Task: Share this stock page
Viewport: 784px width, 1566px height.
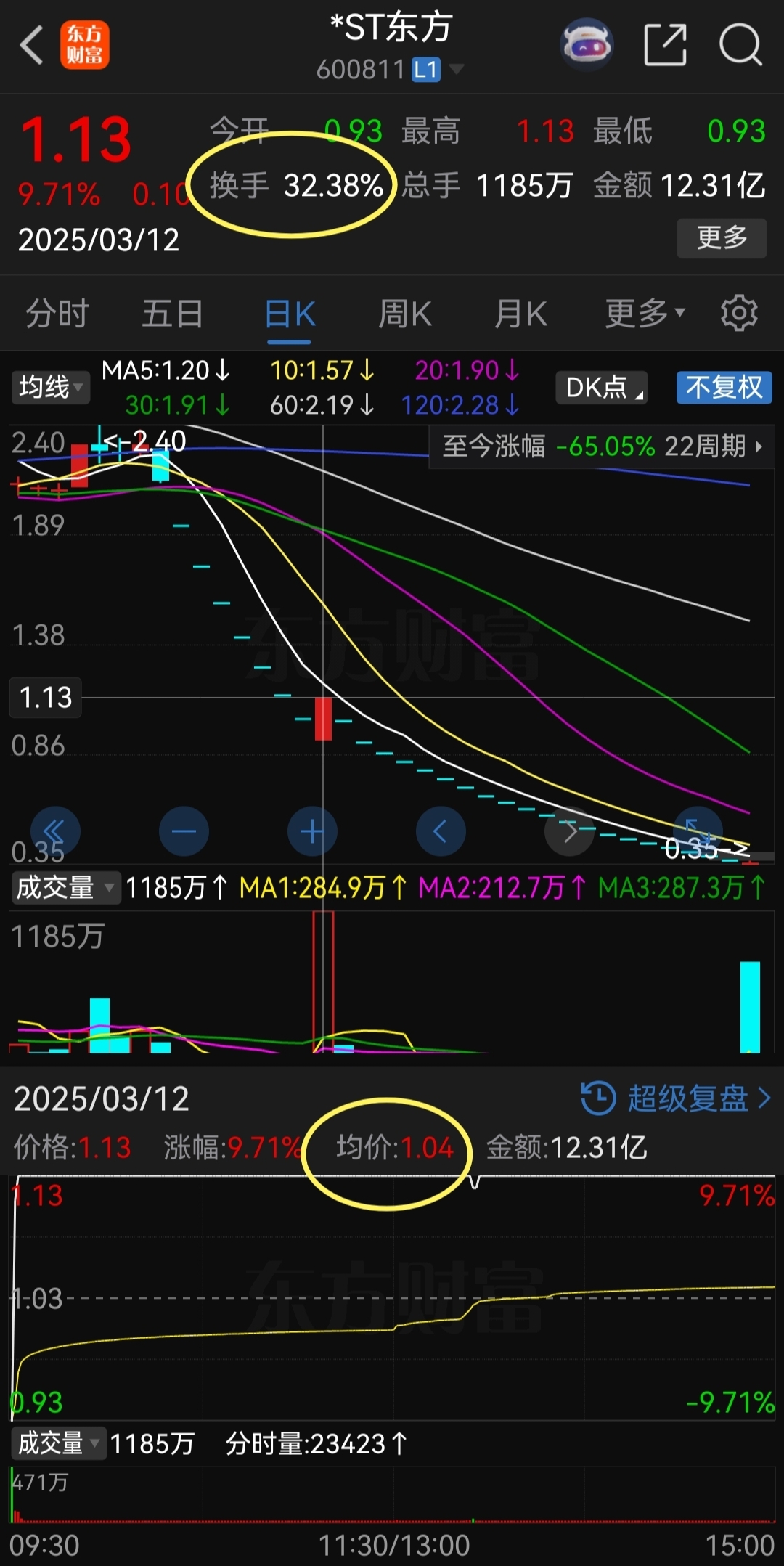Action: (x=665, y=45)
